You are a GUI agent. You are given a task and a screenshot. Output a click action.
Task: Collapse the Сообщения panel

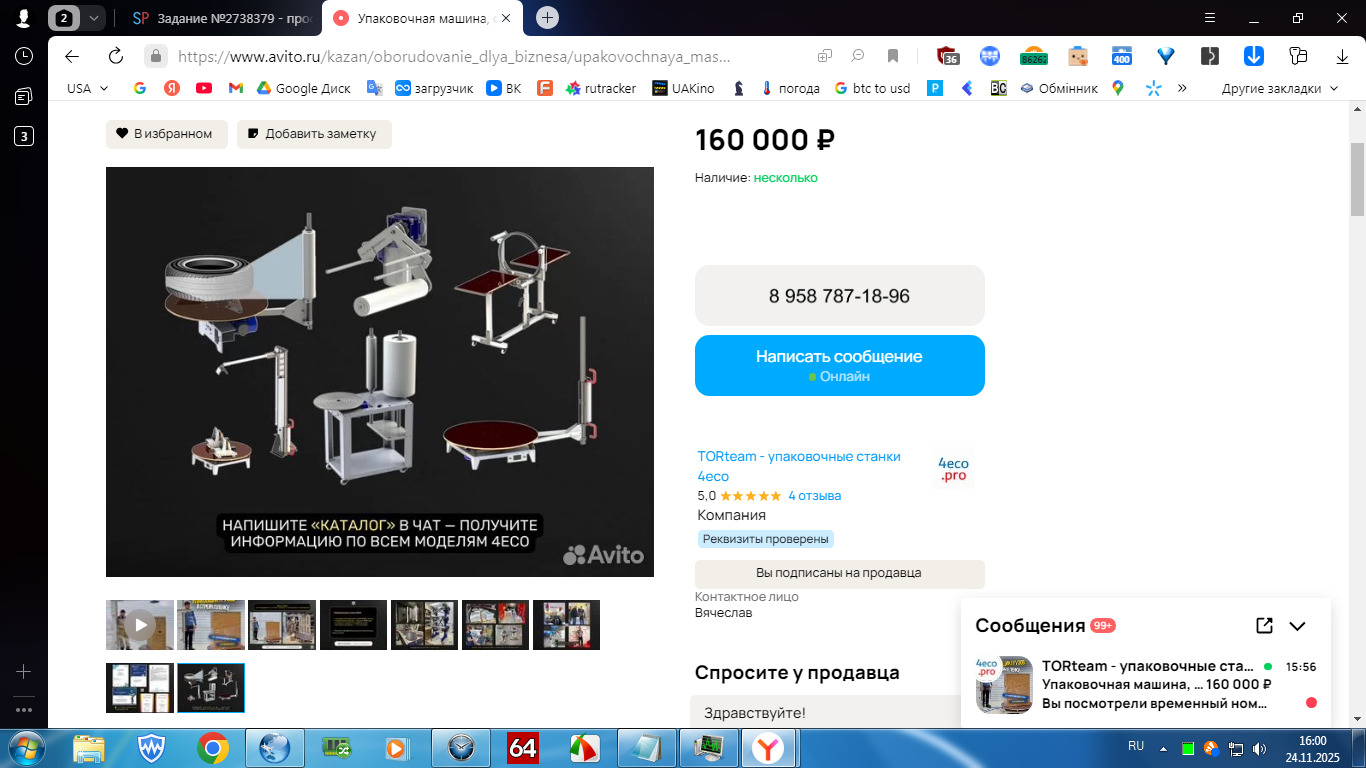coord(1297,626)
